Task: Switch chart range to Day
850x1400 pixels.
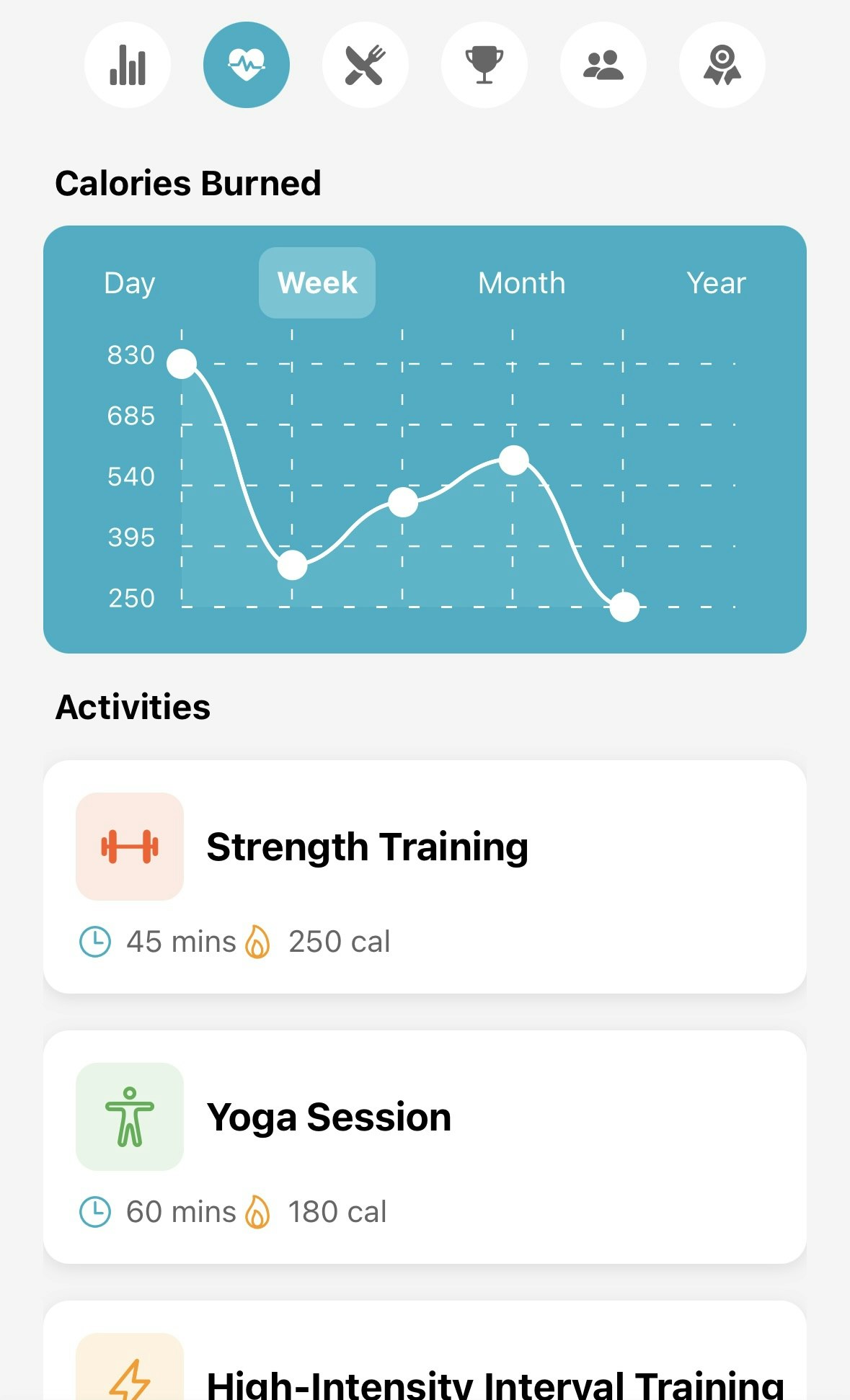Action: (130, 283)
